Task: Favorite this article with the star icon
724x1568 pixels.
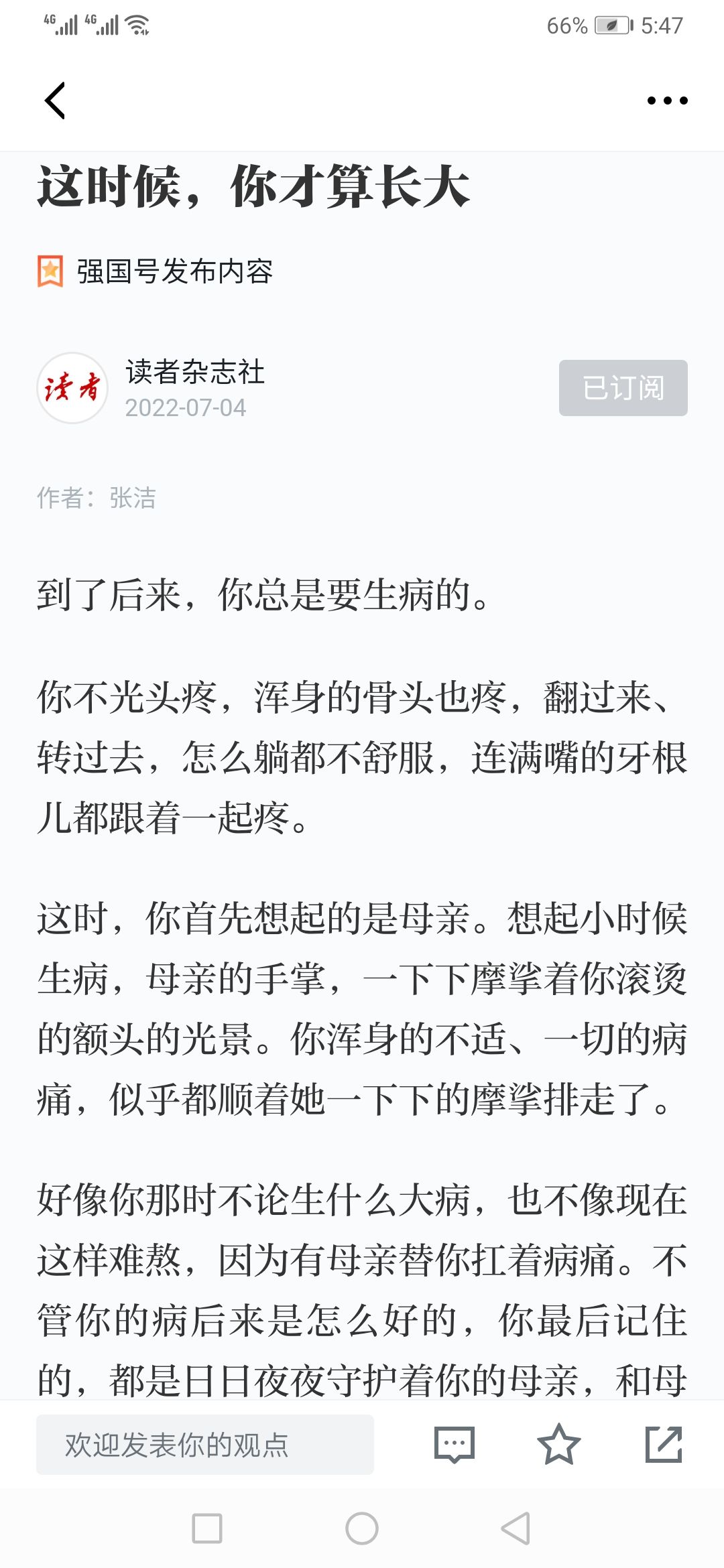Action: click(x=558, y=1445)
